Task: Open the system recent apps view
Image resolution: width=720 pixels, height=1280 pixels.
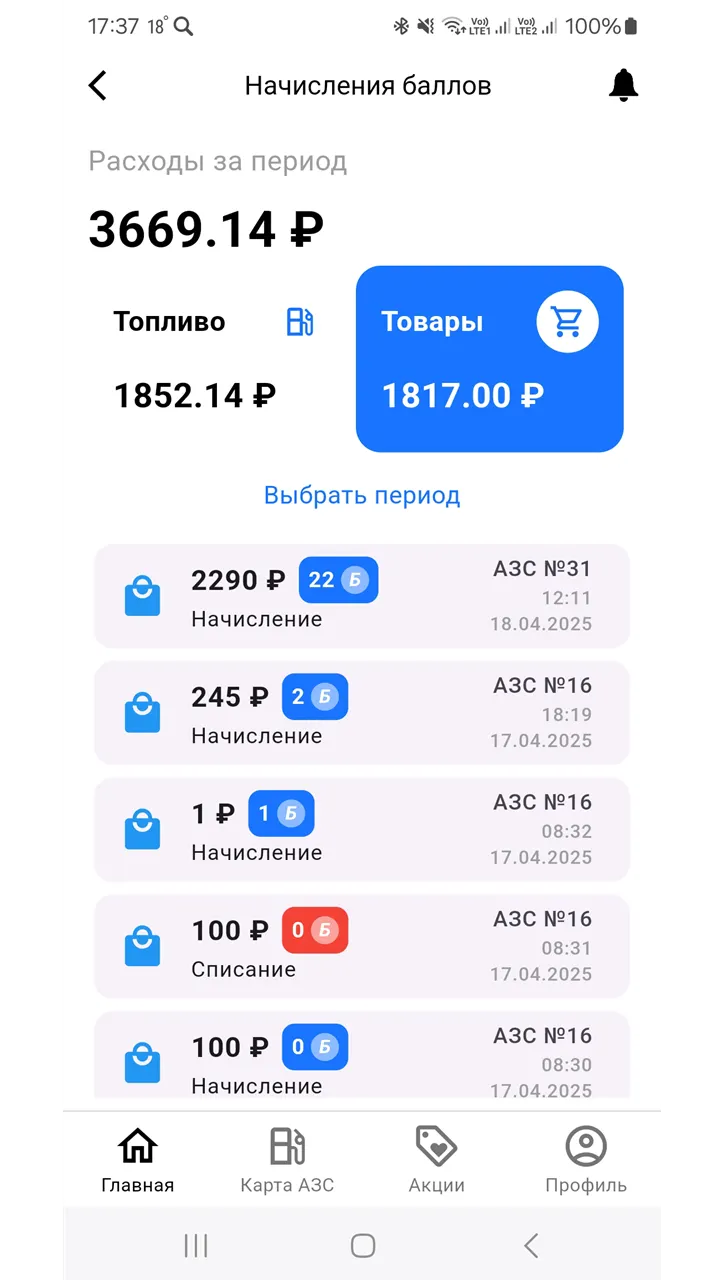Action: (196, 1245)
